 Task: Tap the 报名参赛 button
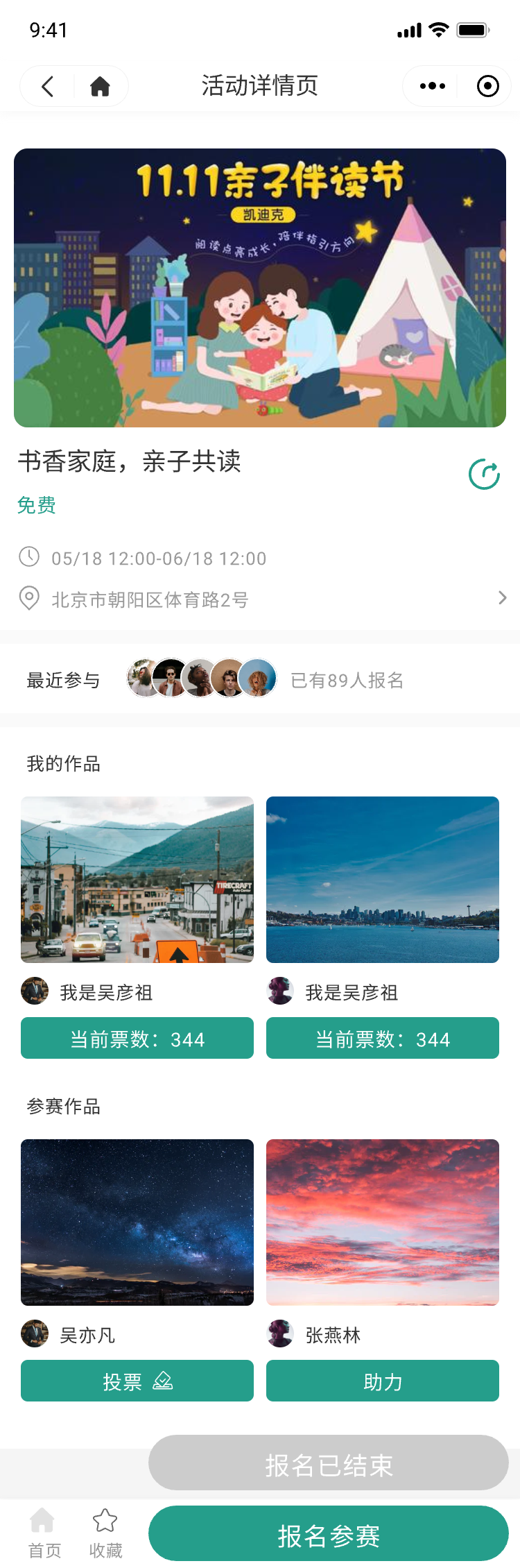point(329,1535)
